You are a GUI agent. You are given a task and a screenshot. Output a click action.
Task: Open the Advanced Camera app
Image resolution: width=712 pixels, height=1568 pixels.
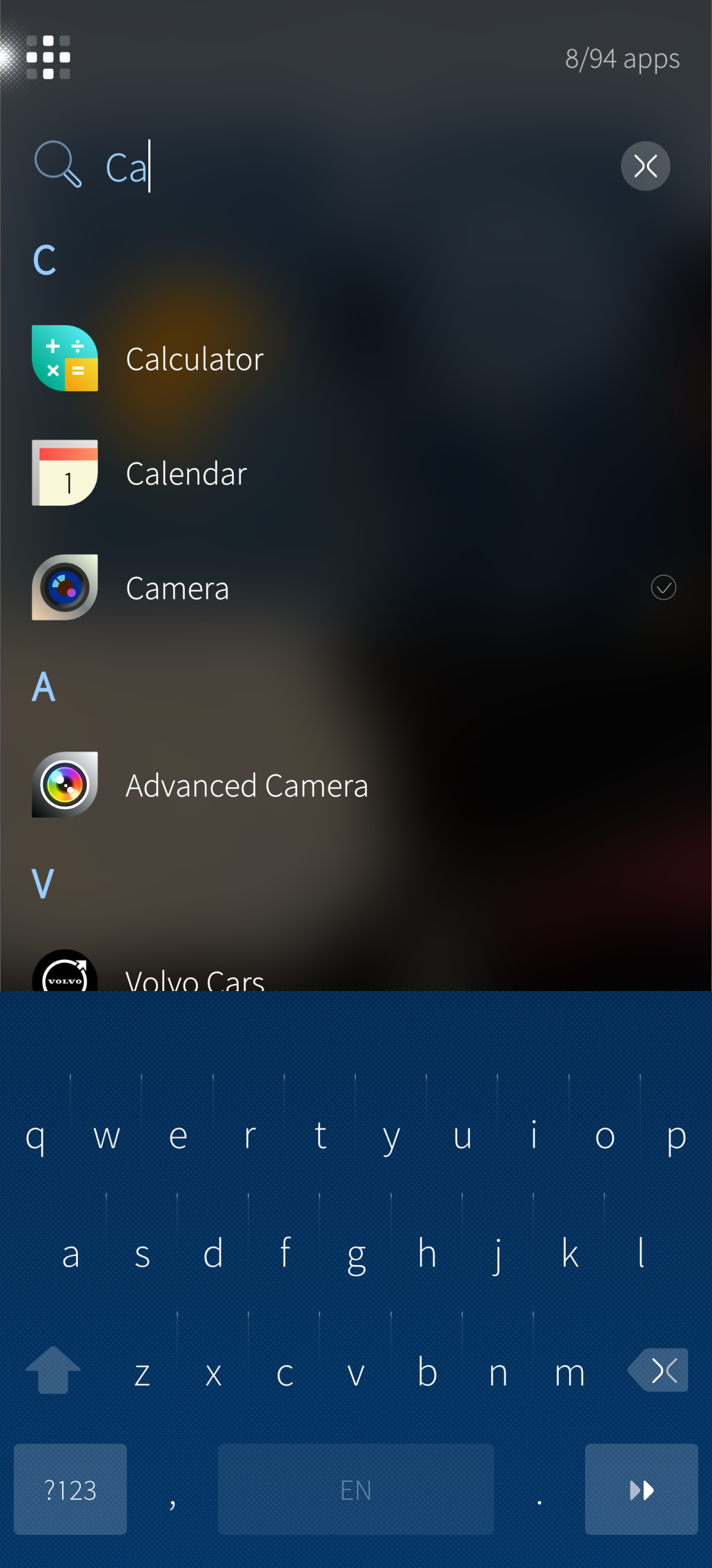pyautogui.click(x=356, y=785)
